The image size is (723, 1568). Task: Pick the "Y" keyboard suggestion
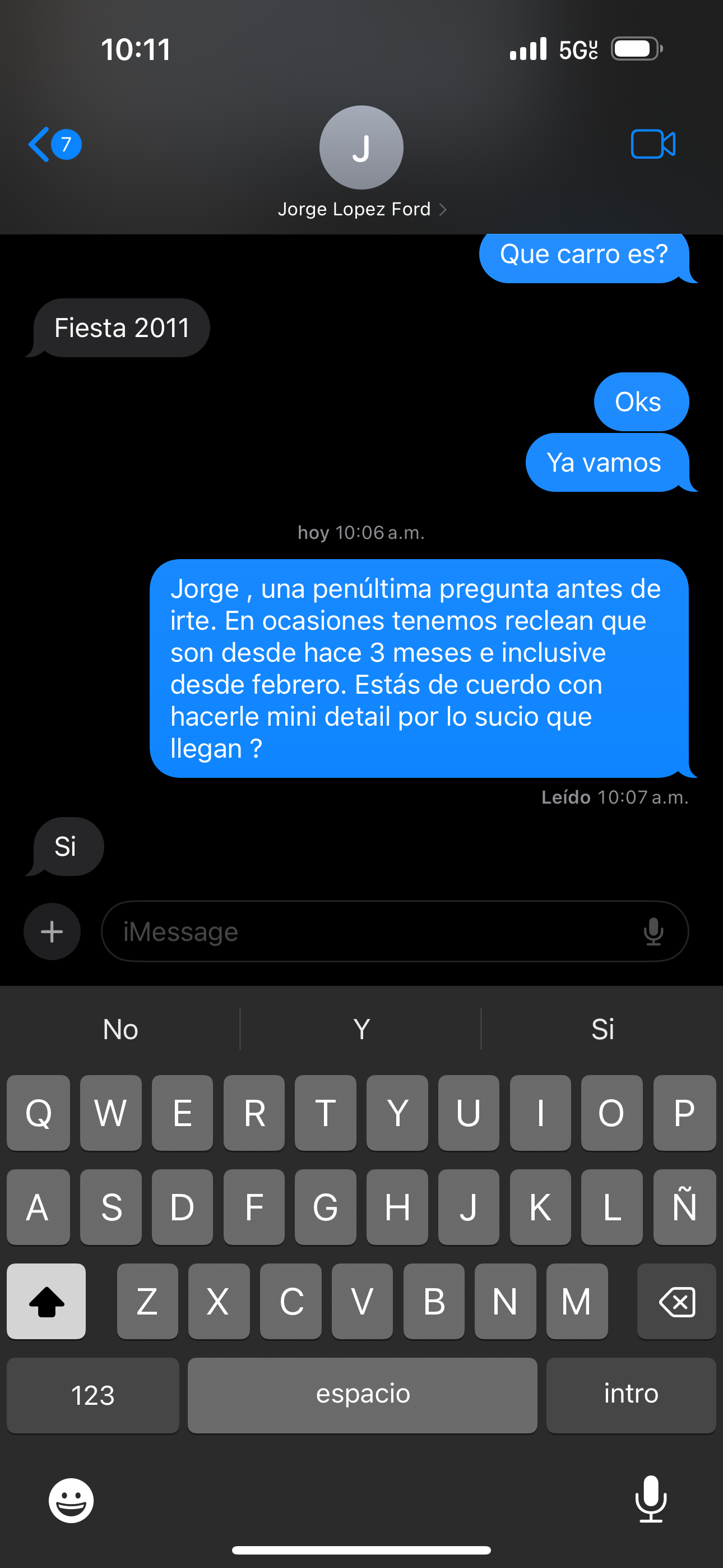pyautogui.click(x=361, y=1029)
